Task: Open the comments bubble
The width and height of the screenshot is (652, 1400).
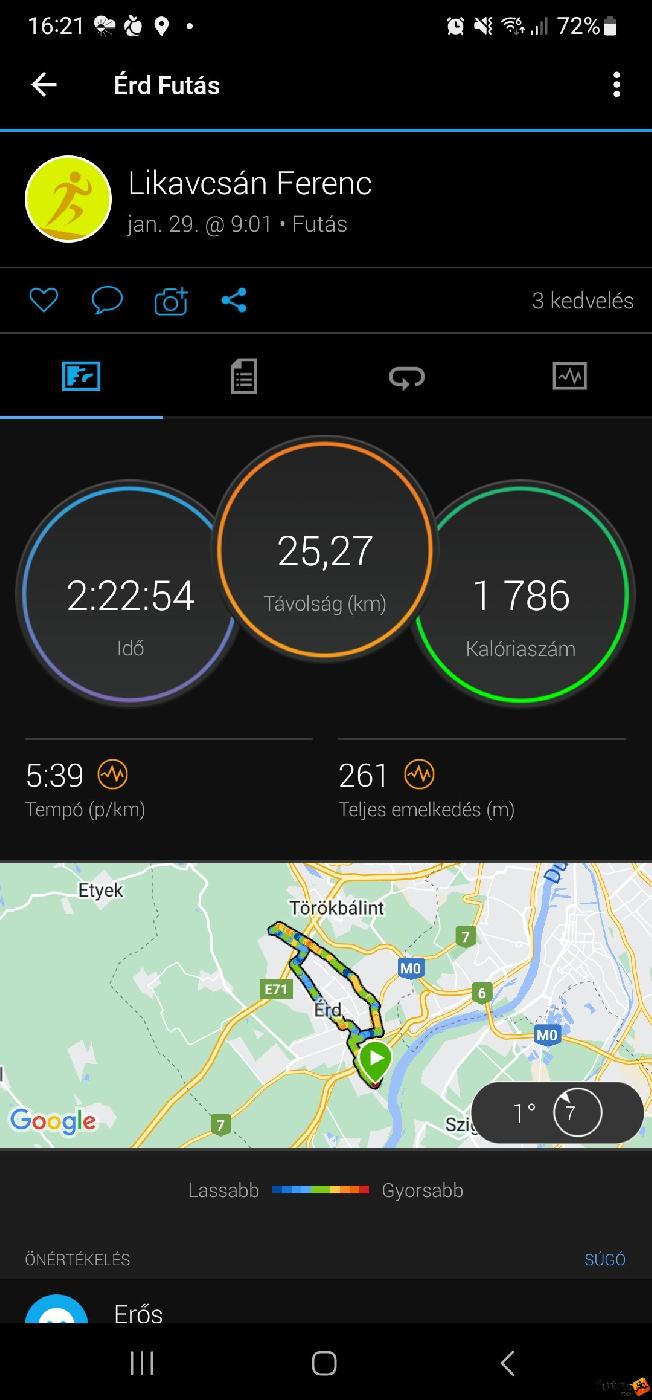Action: click(107, 300)
